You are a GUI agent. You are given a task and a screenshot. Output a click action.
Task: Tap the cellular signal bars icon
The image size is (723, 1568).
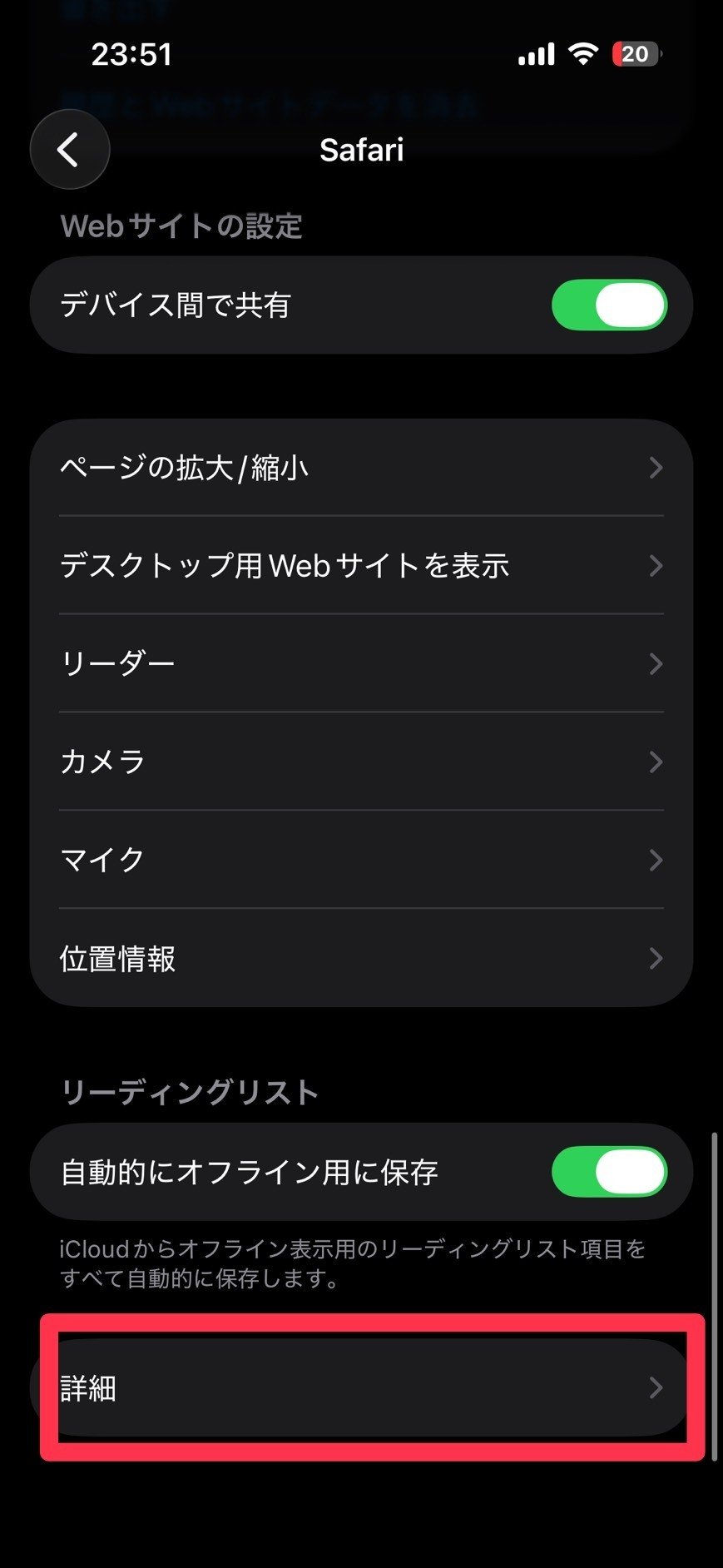[x=535, y=52]
